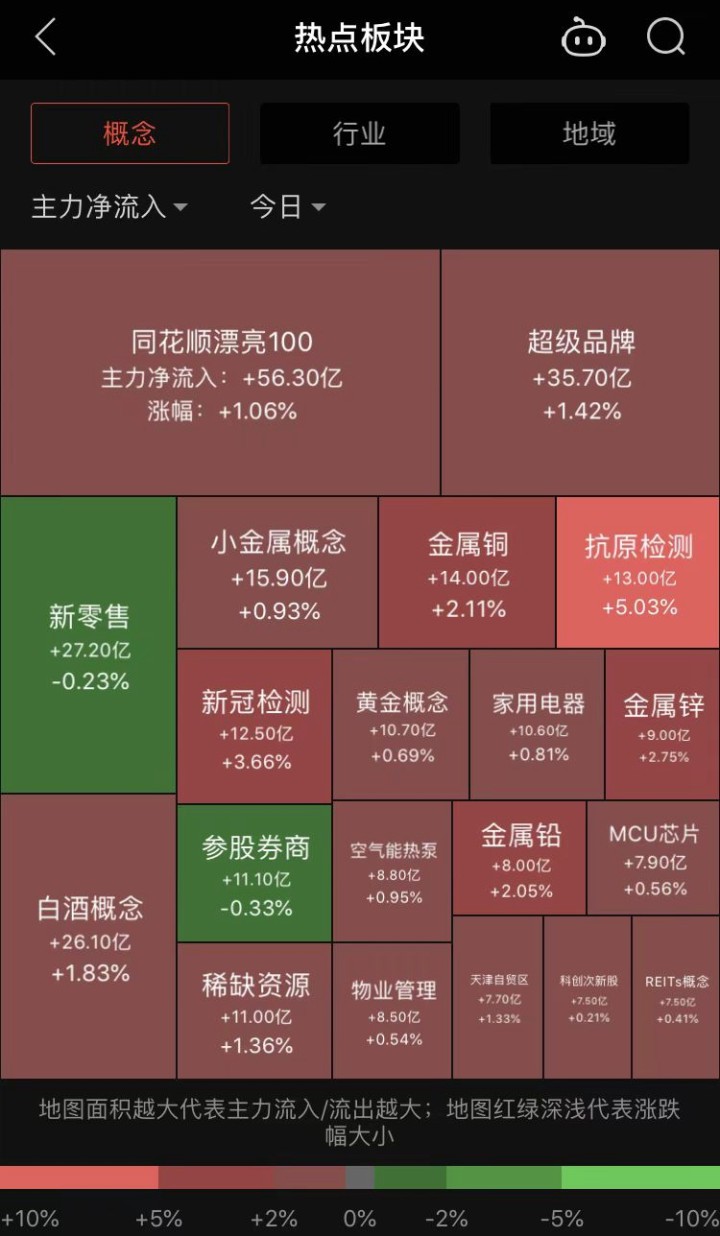Open the 物业管理 sector tile
The width and height of the screenshot is (720, 1236).
pyautogui.click(x=393, y=1010)
